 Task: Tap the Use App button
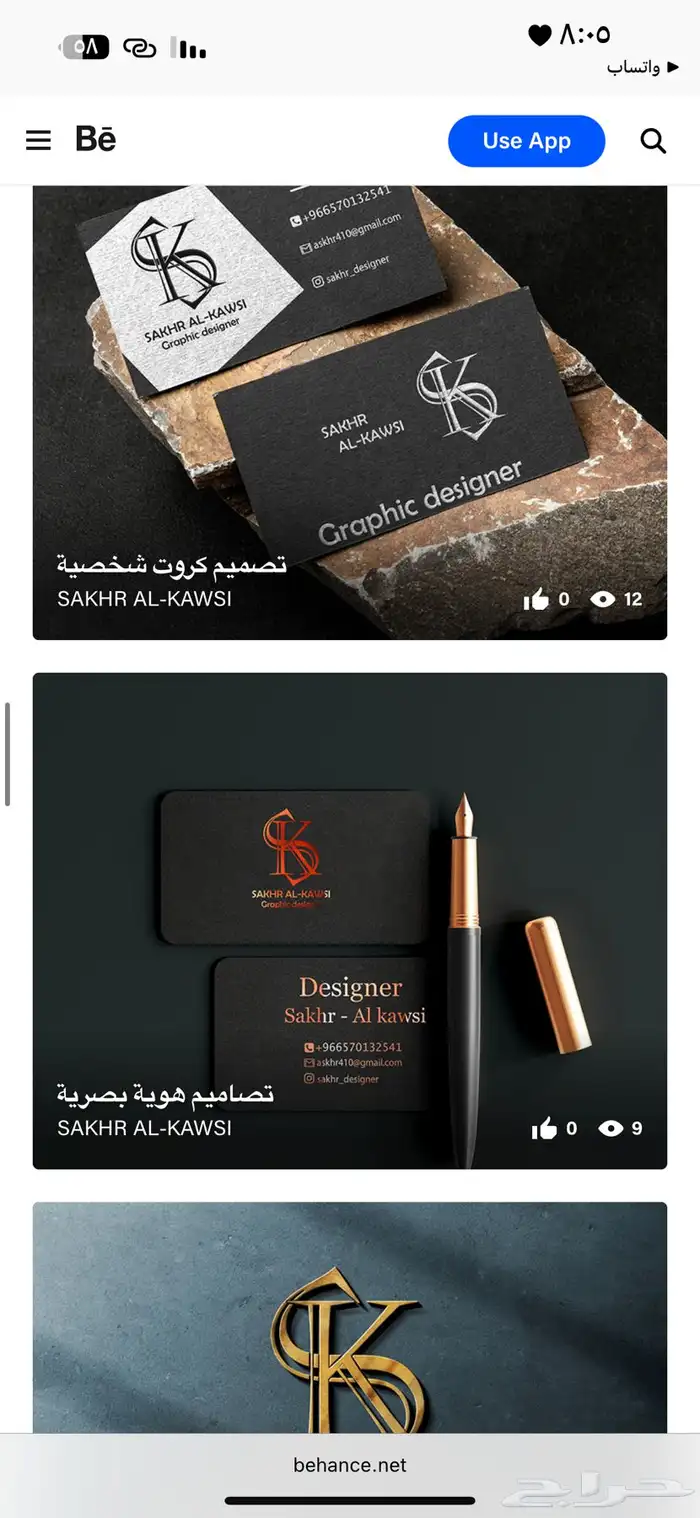coord(526,141)
